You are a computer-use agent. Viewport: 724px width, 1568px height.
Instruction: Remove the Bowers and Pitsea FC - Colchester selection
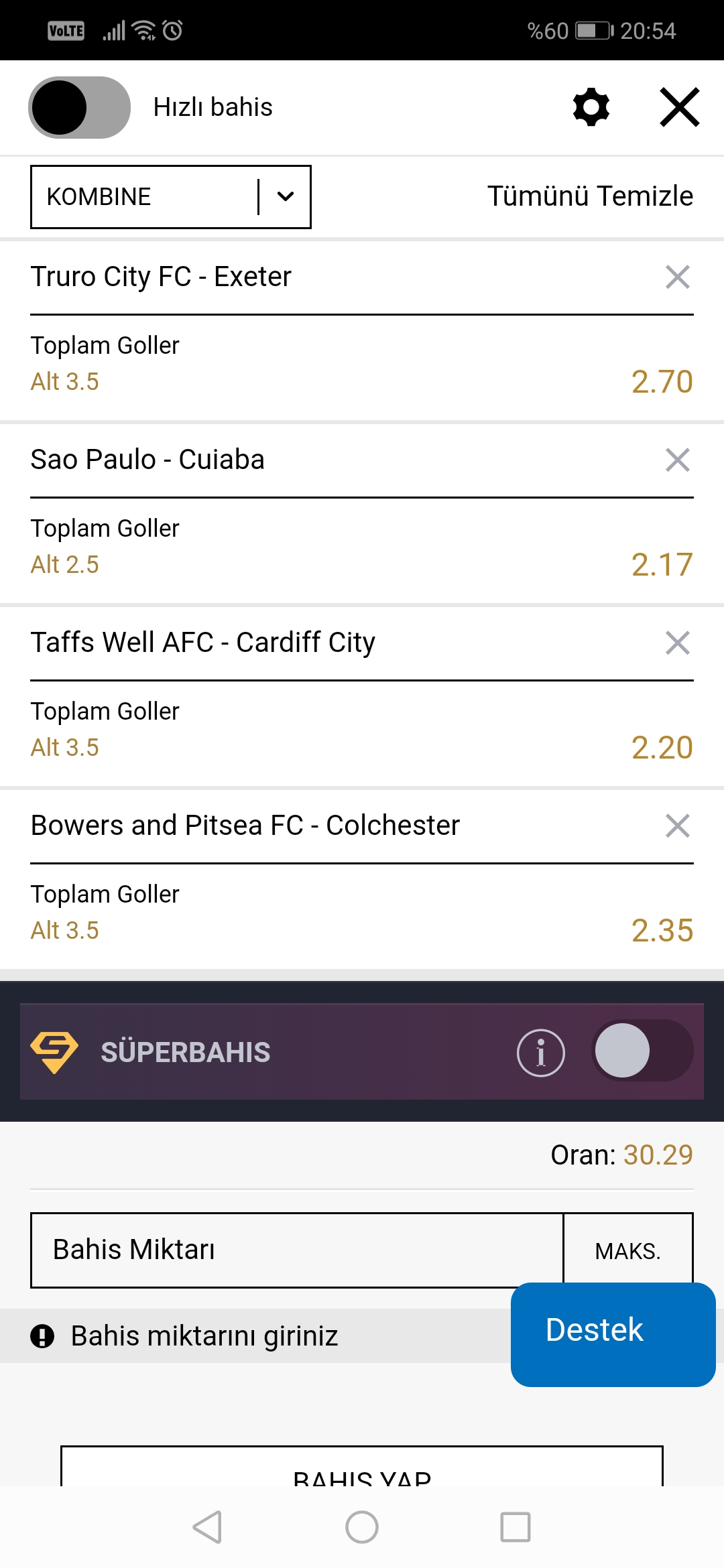678,826
